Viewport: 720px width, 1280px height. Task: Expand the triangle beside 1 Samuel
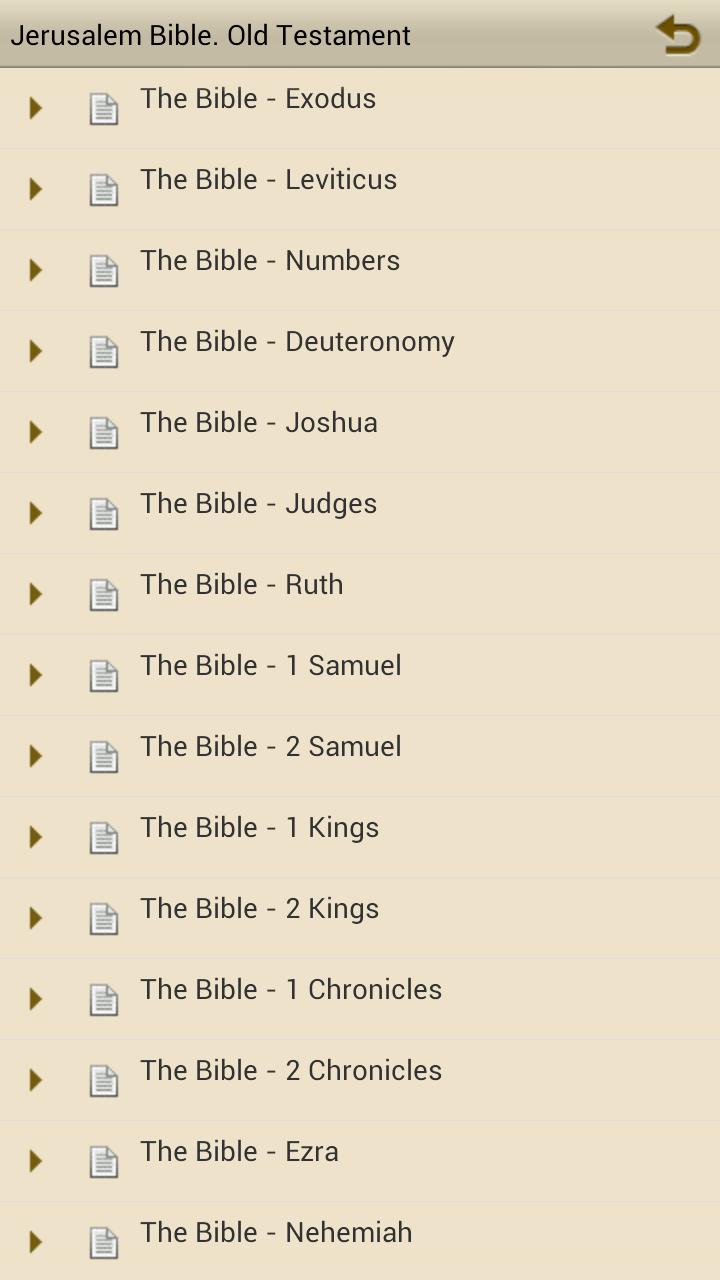click(x=35, y=674)
